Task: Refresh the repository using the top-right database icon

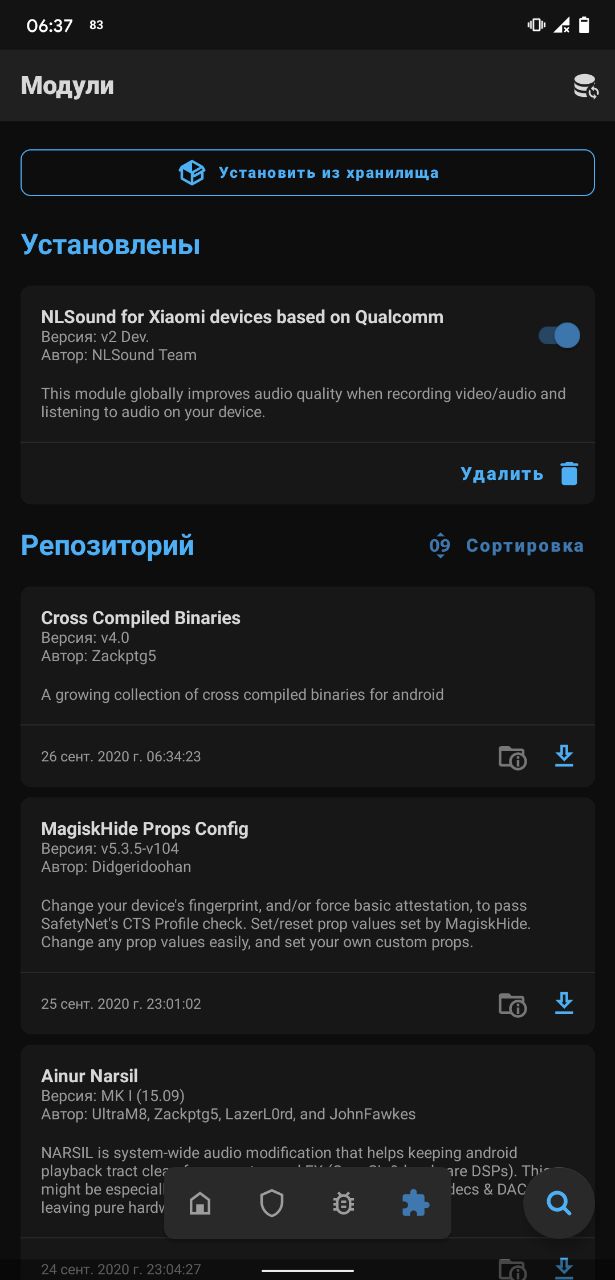Action: coord(586,86)
